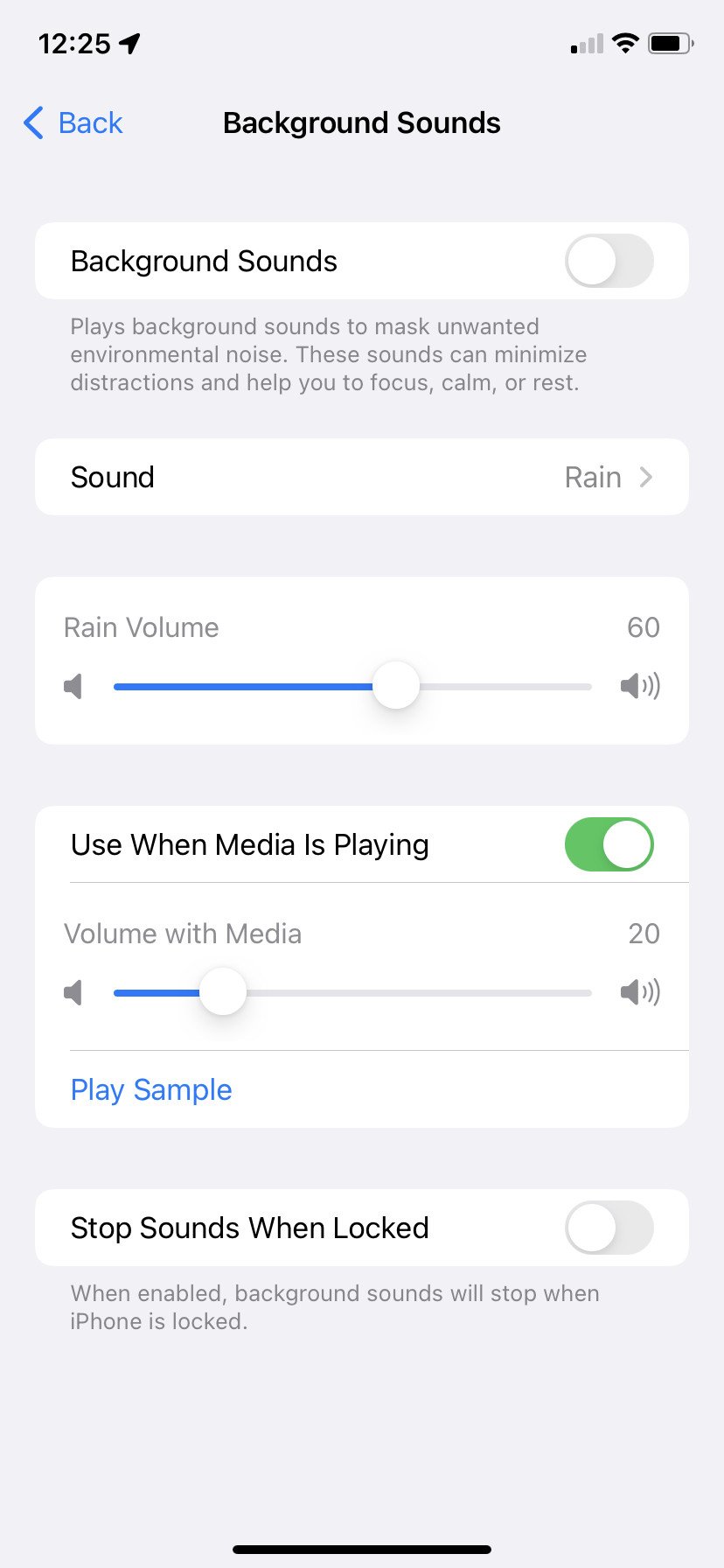Tap the Volume with Media slider
Screen dimensions: 724x1568
pyautogui.click(x=223, y=992)
